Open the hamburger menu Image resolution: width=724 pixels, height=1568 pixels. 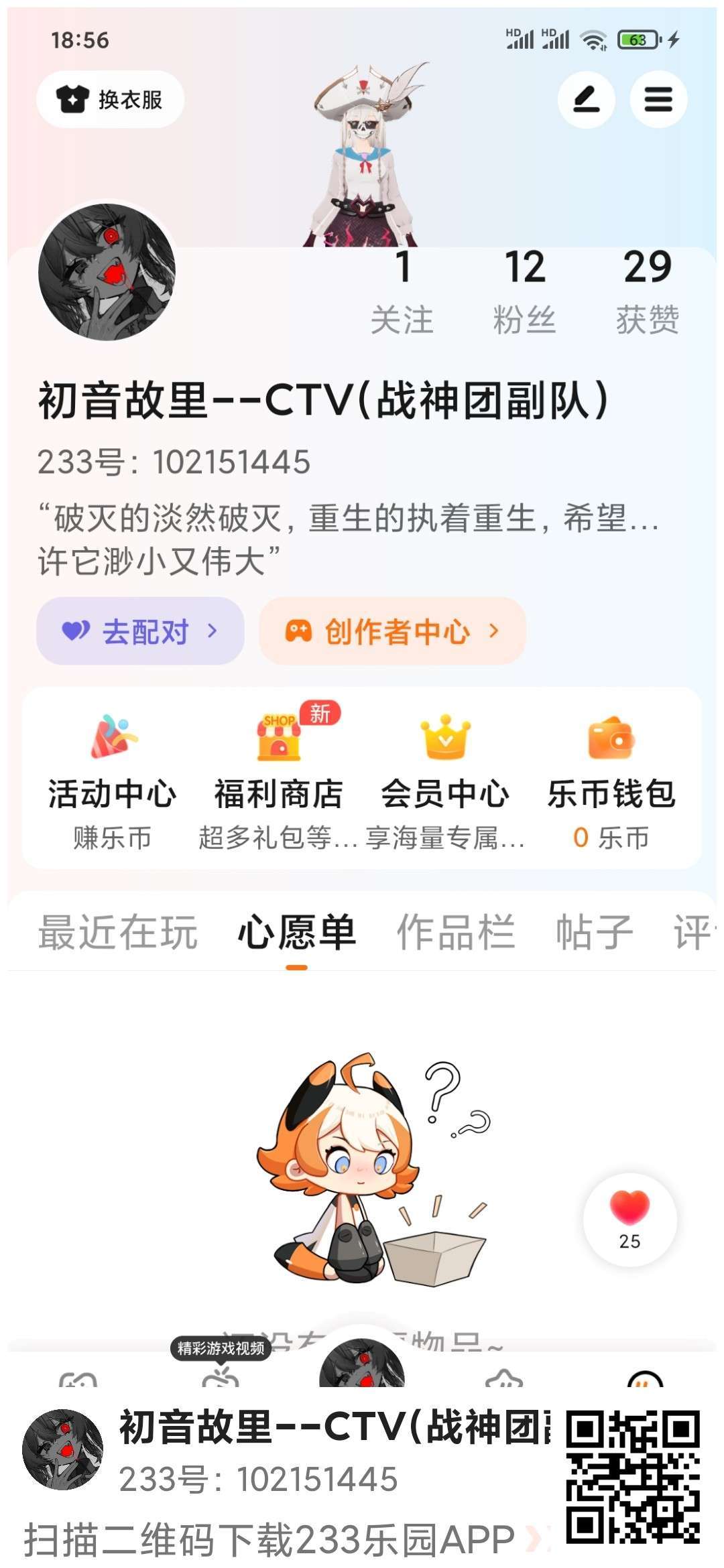click(x=658, y=100)
